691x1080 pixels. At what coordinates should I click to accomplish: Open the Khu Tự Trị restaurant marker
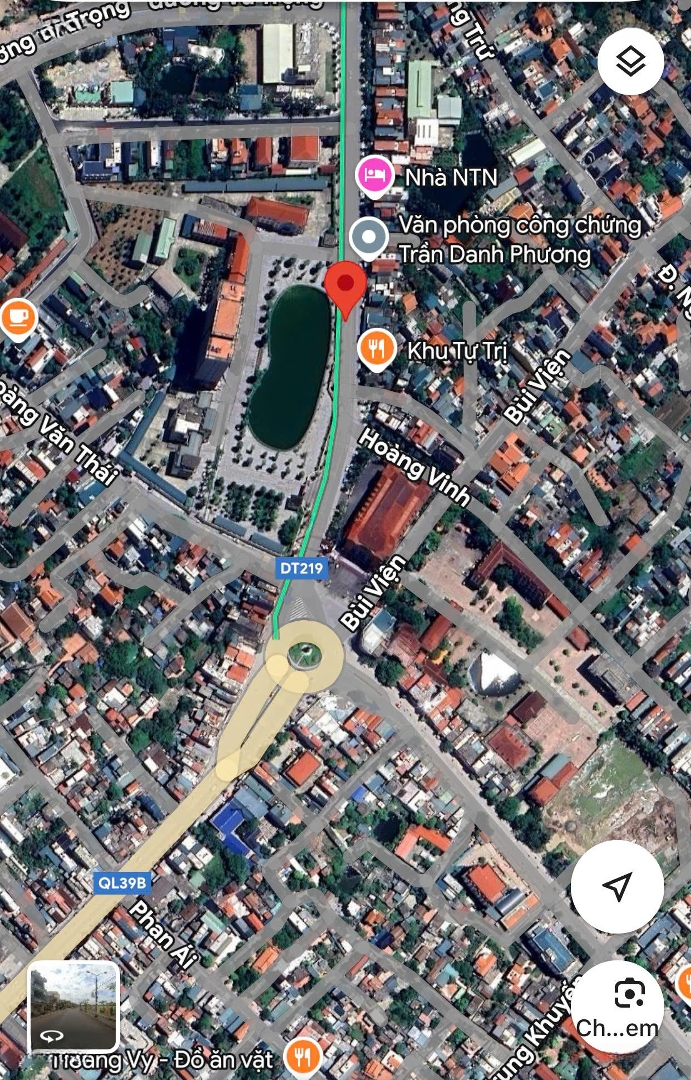376,349
